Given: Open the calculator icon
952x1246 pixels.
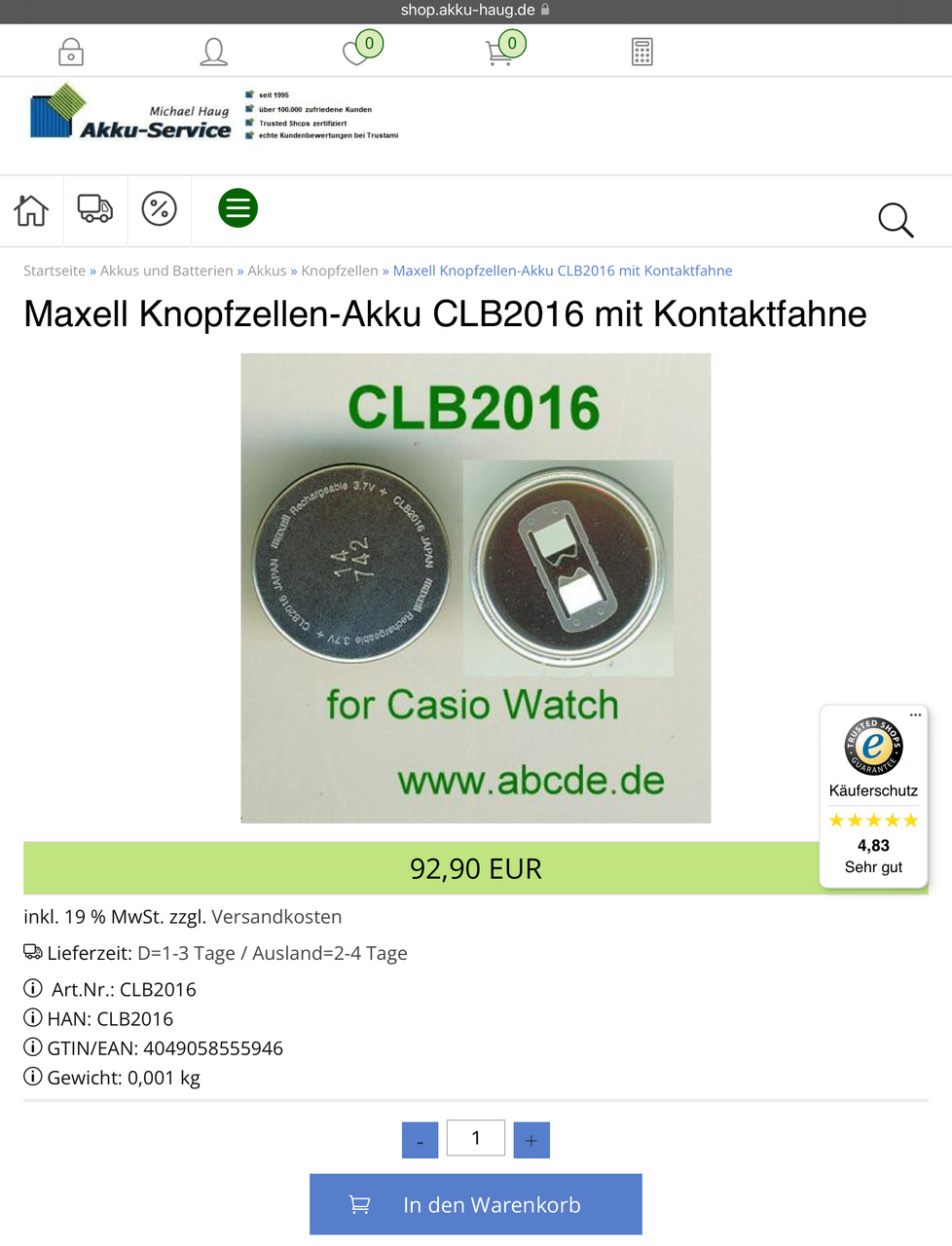Looking at the screenshot, I should pos(641,52).
